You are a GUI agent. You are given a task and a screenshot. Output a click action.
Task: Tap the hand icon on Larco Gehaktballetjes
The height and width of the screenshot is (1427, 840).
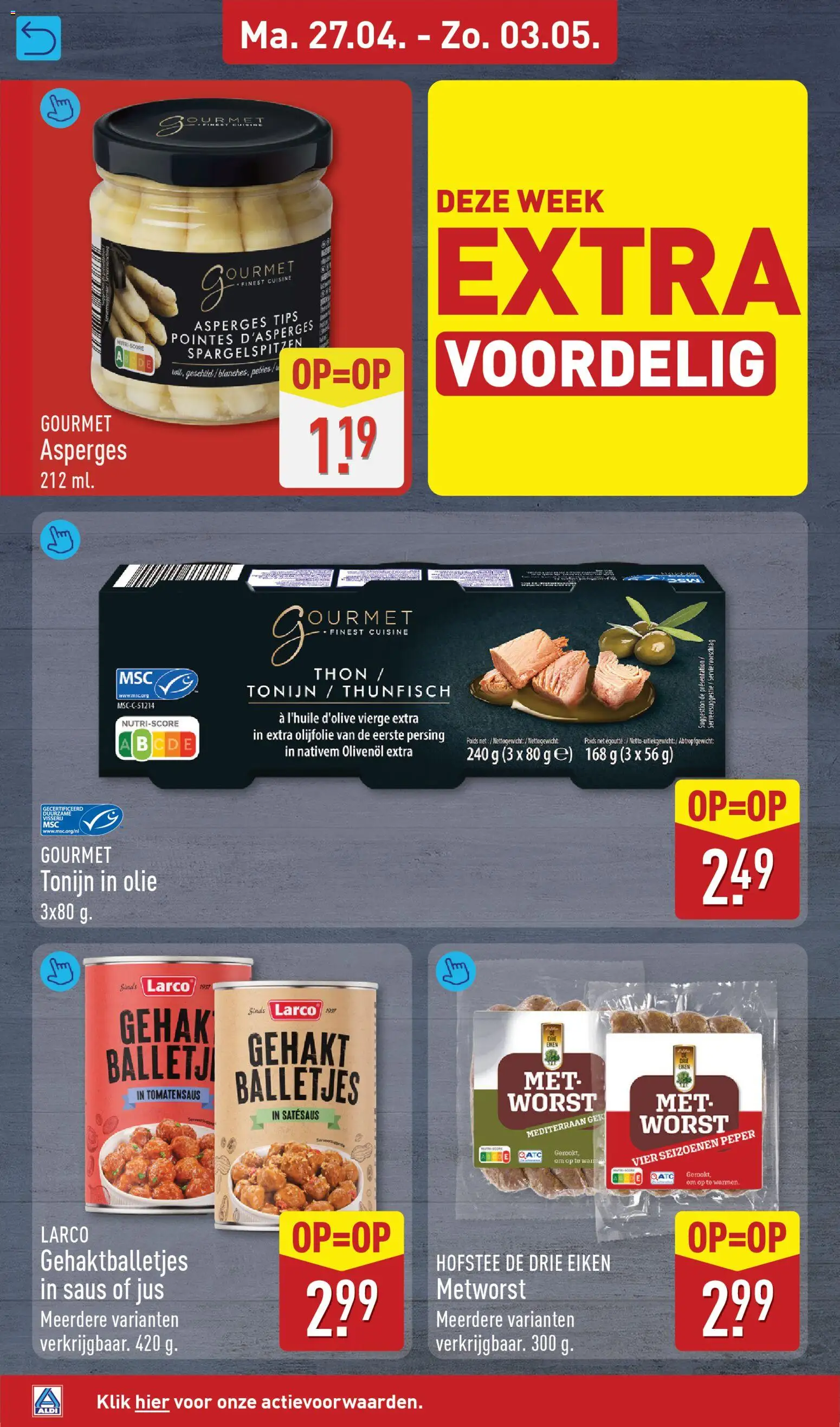pos(60,971)
